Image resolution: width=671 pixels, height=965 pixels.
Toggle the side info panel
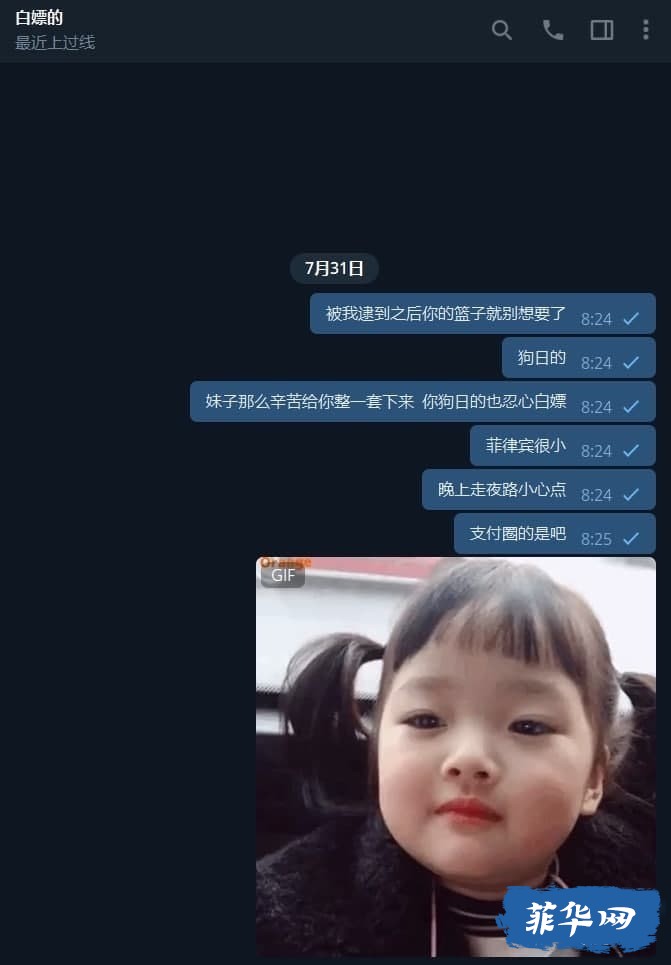(602, 30)
